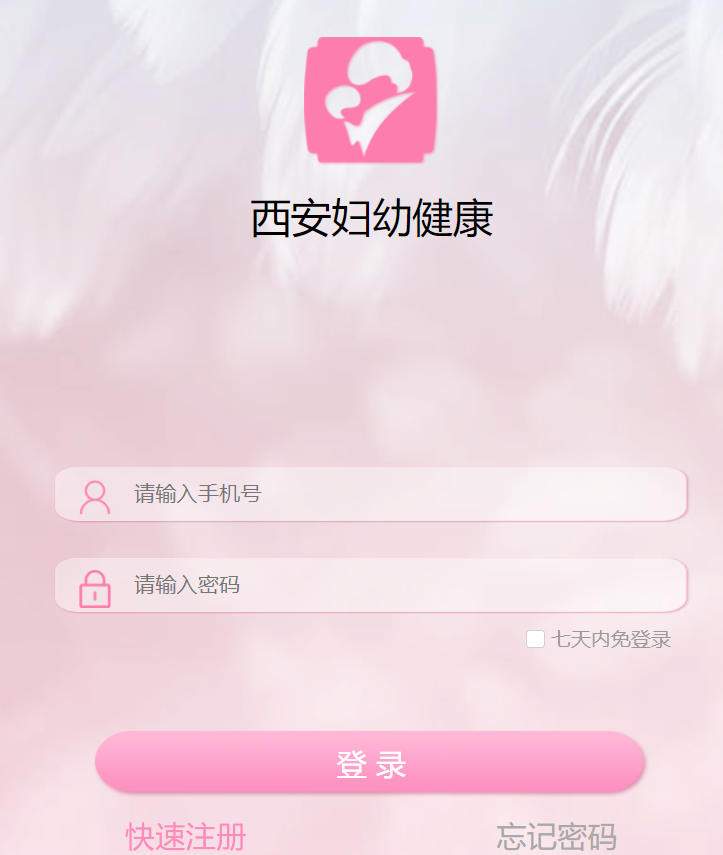The height and width of the screenshot is (855, 723).
Task: Open 快速注册 to register
Action: (185, 837)
